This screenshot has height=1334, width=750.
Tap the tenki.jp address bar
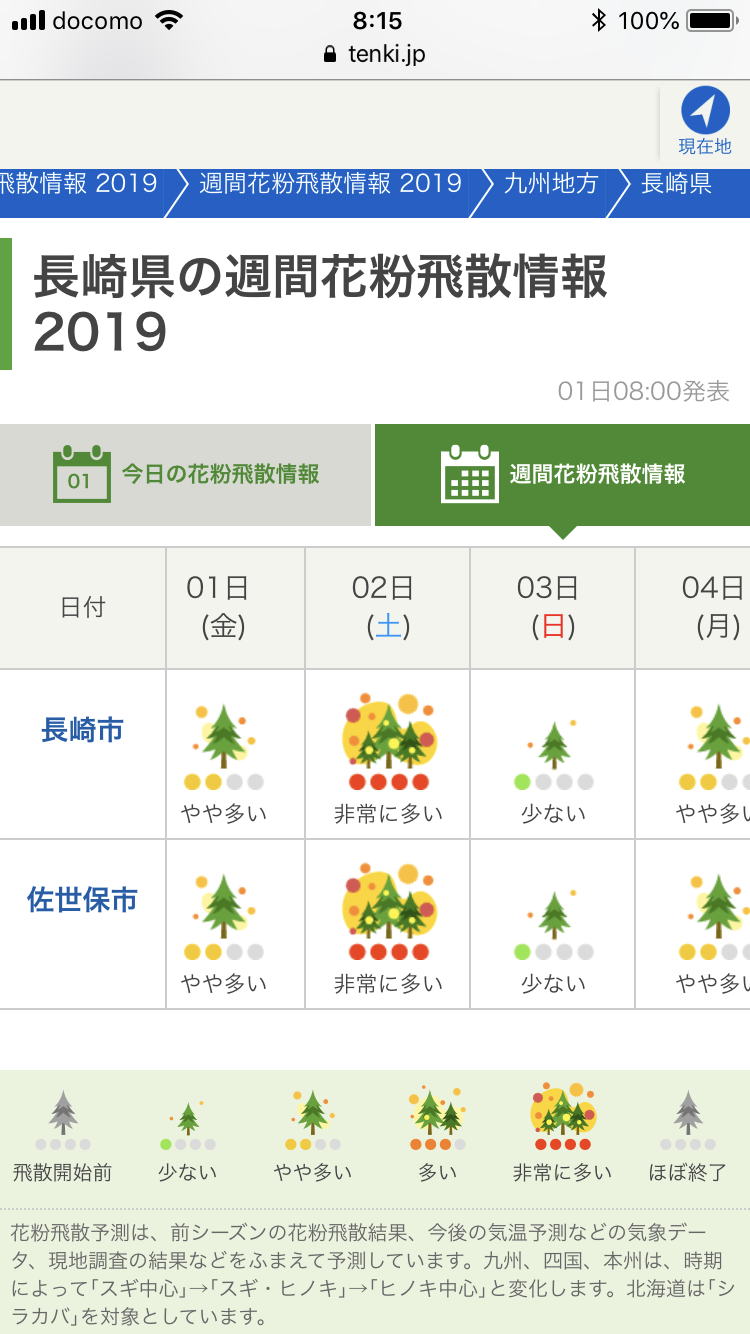375,54
